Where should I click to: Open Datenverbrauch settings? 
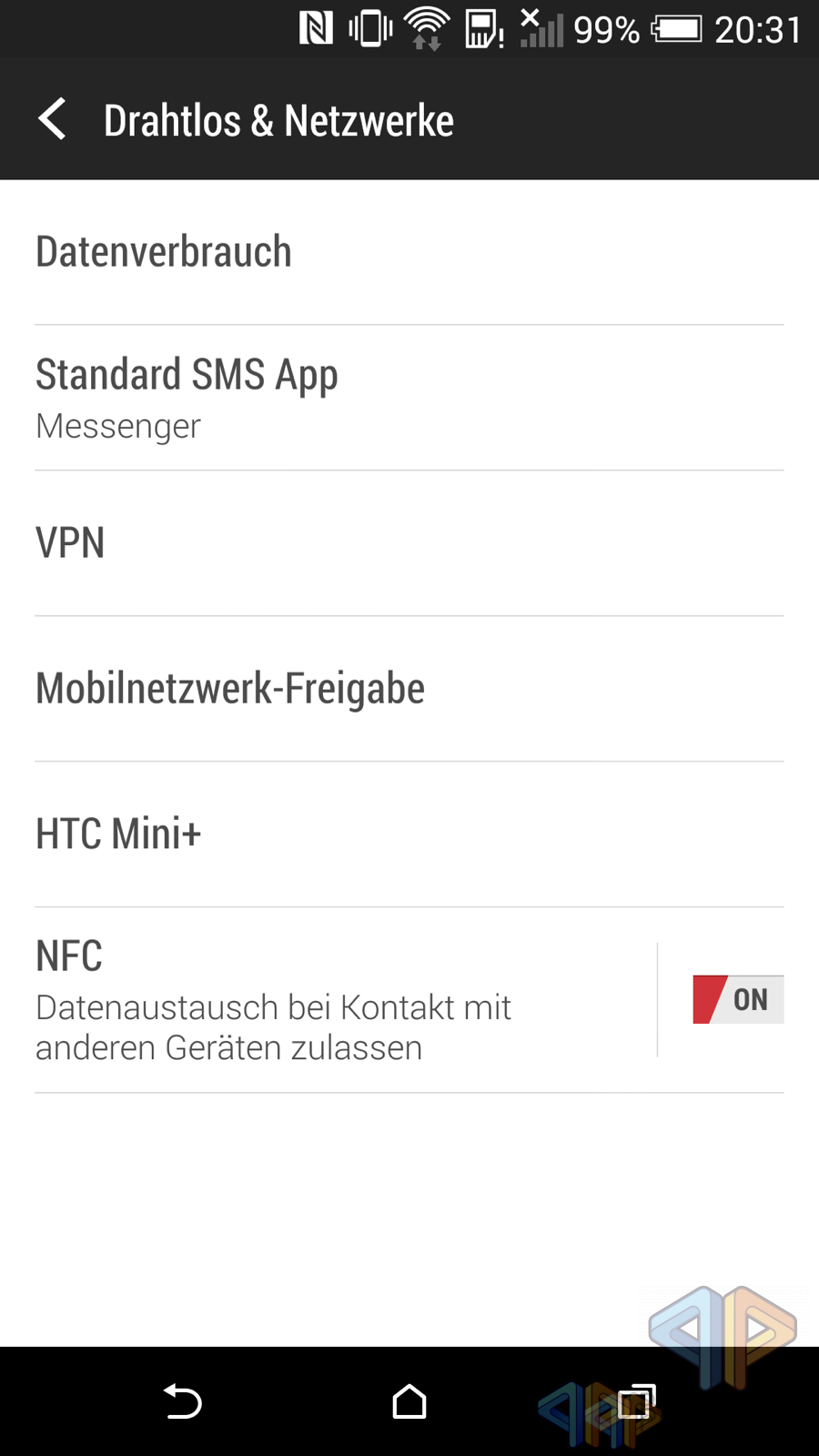409,252
